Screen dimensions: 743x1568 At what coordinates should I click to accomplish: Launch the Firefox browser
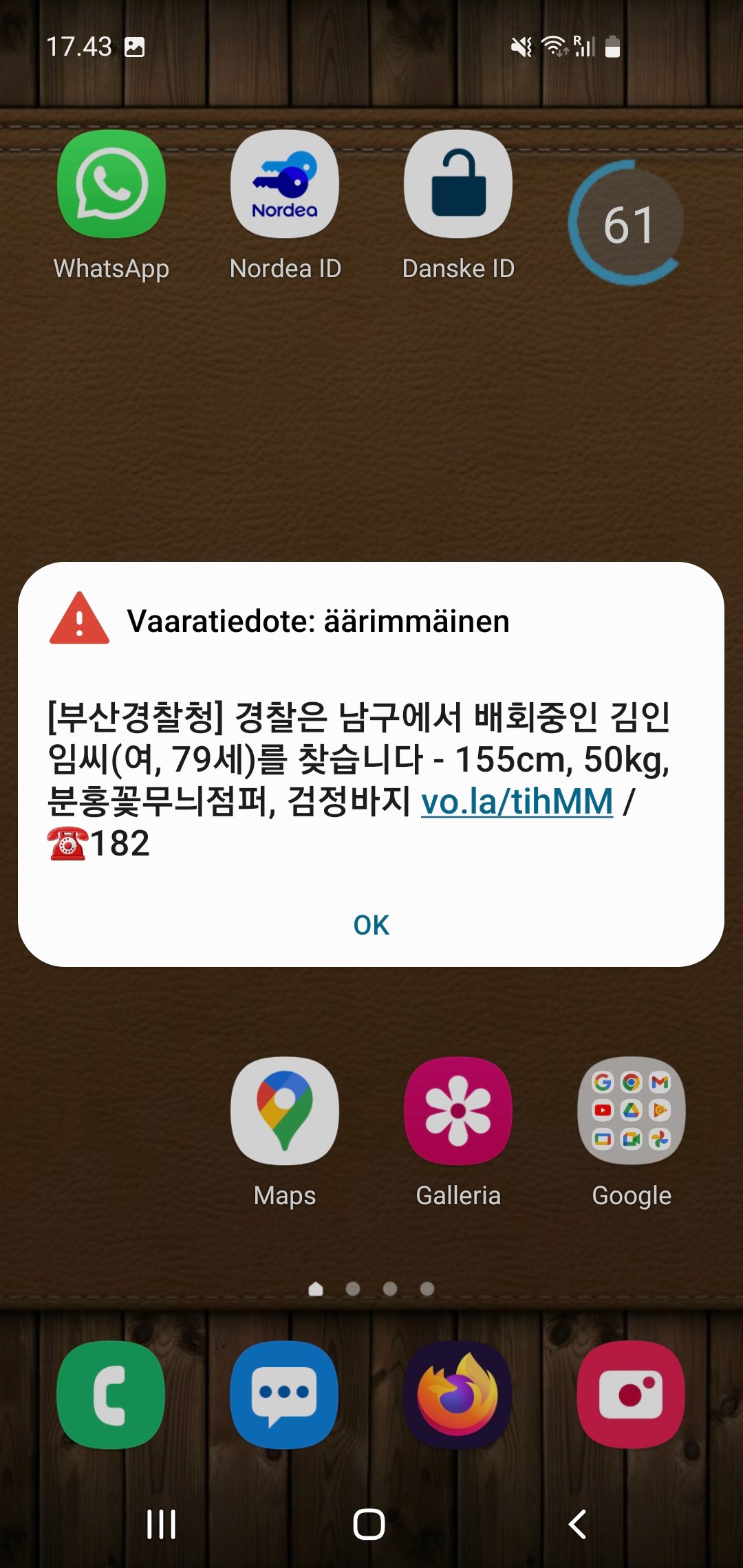[458, 1395]
